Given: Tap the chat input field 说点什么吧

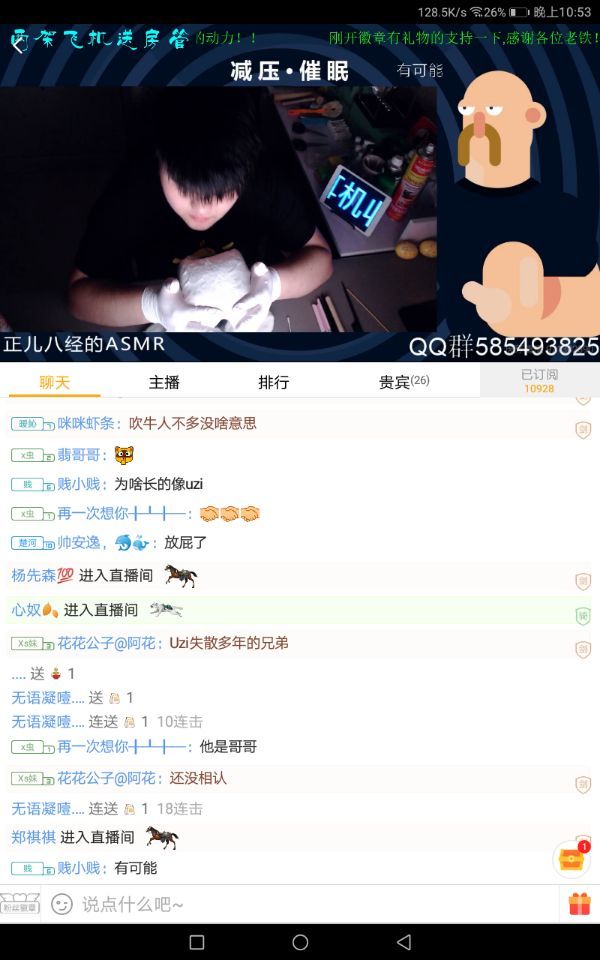Looking at the screenshot, I should (310, 904).
